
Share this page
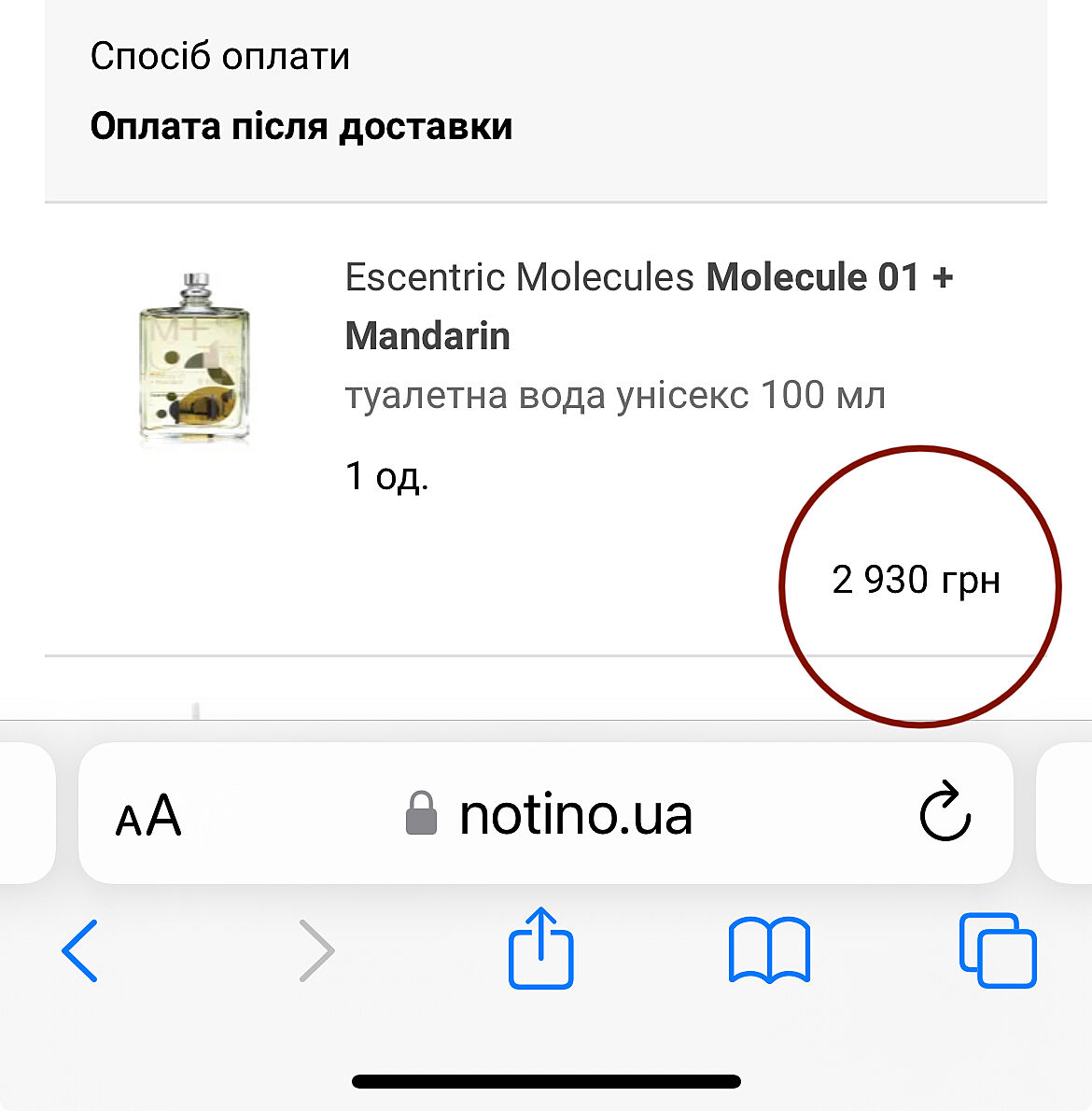click(x=540, y=948)
